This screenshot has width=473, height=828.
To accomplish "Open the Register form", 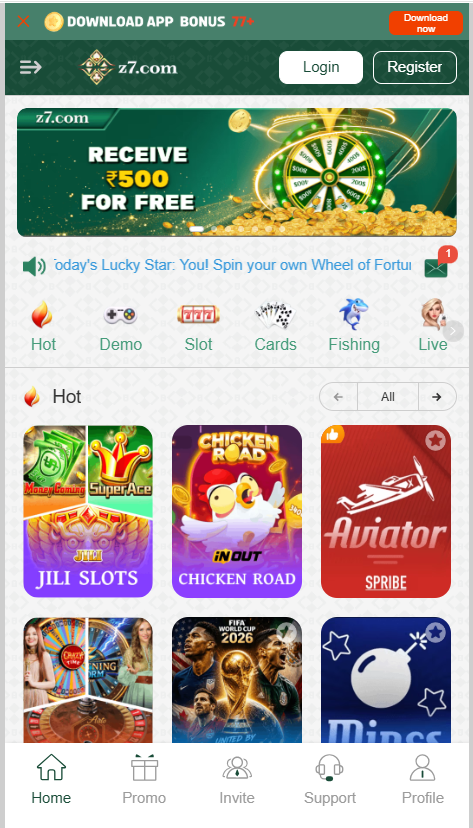I will click(414, 67).
